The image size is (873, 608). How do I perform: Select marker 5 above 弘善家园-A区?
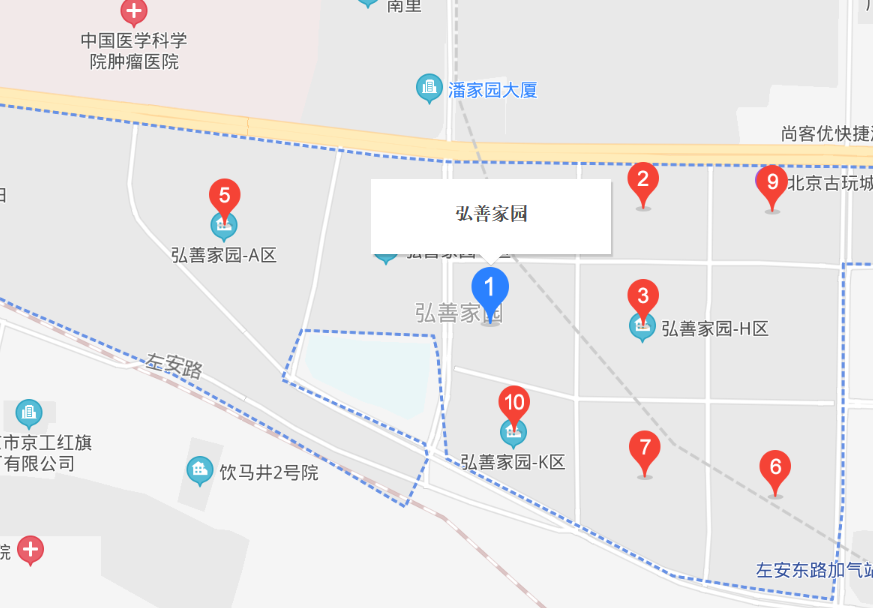point(224,196)
